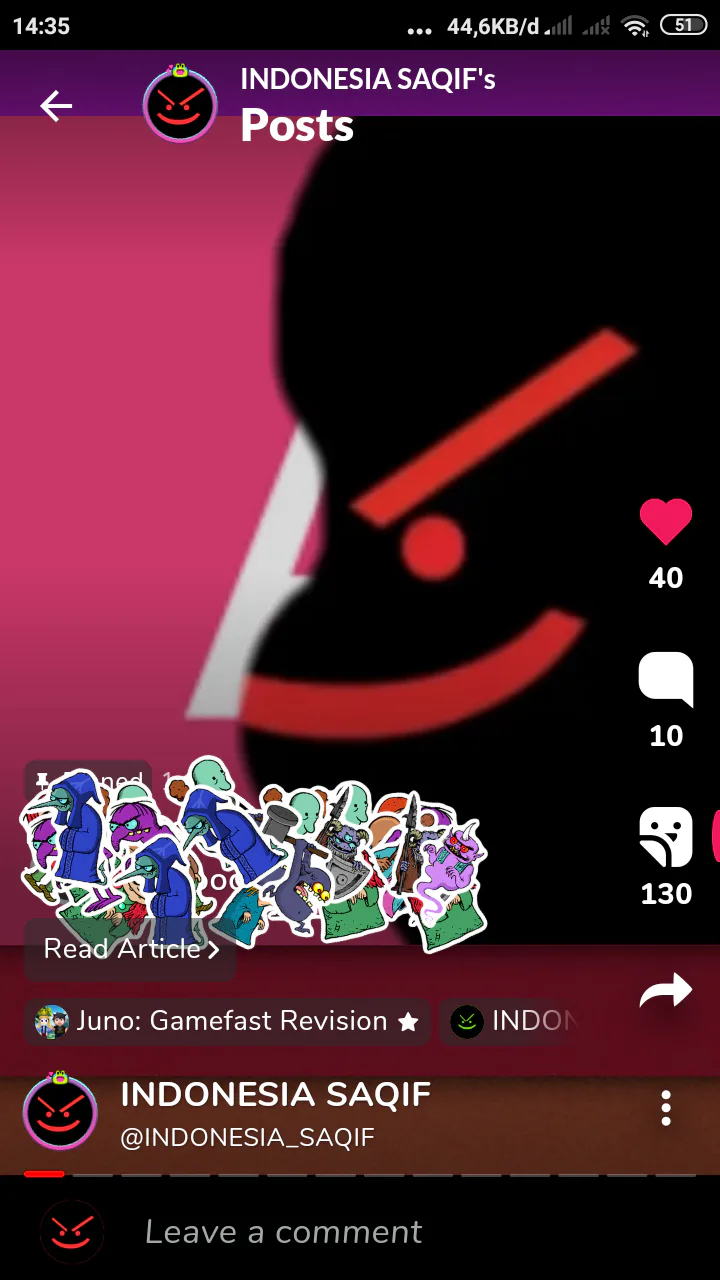The width and height of the screenshot is (720, 1280).
Task: Open INDONESIA SAQIF's avatar in the header
Action: (180, 104)
